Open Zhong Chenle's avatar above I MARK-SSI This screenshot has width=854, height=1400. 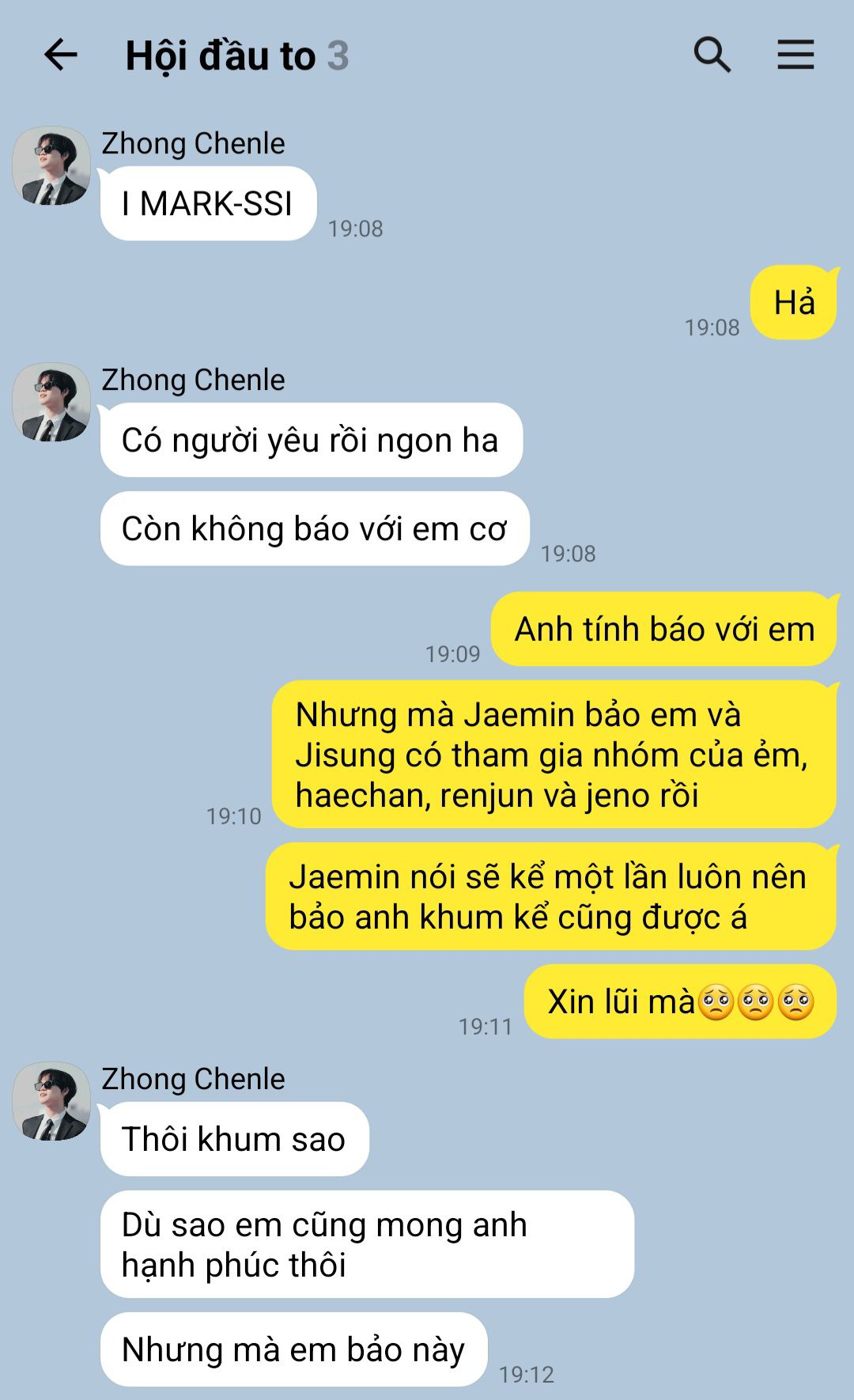(51, 165)
